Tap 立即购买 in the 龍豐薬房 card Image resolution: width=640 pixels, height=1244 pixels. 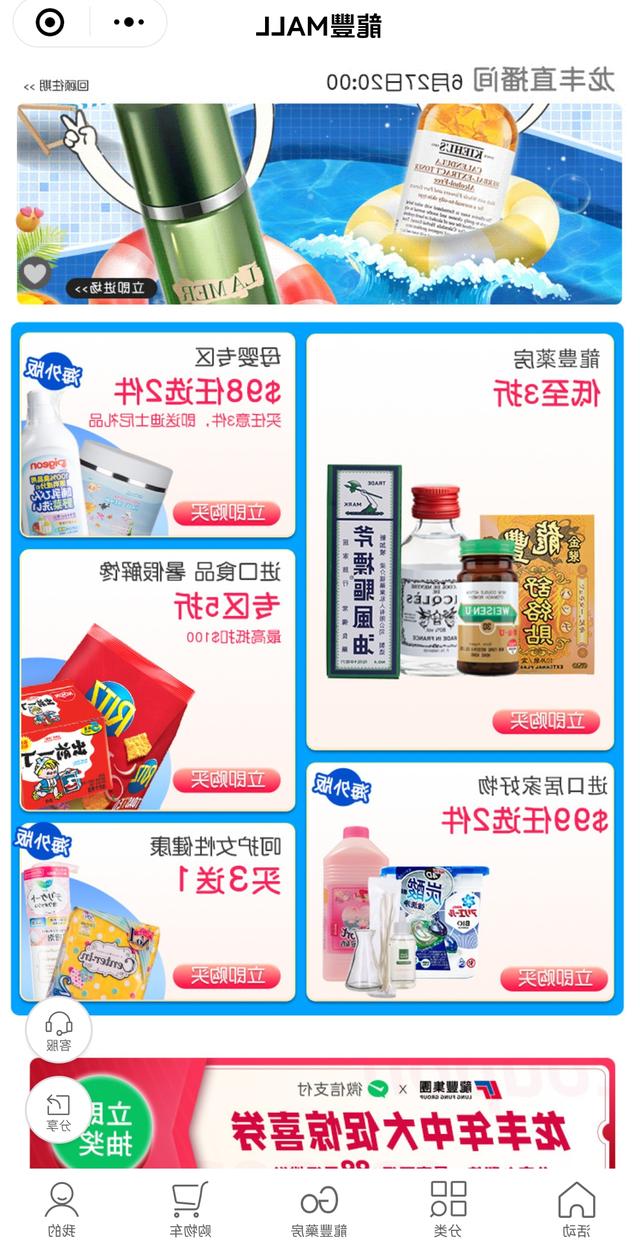[545, 721]
